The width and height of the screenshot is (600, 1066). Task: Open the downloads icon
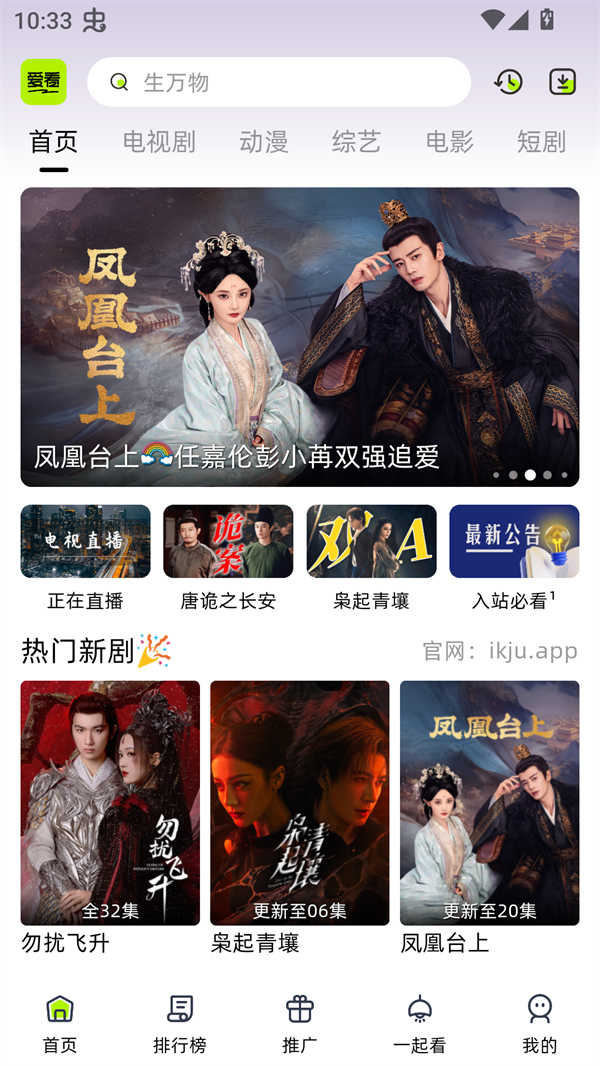(x=563, y=82)
